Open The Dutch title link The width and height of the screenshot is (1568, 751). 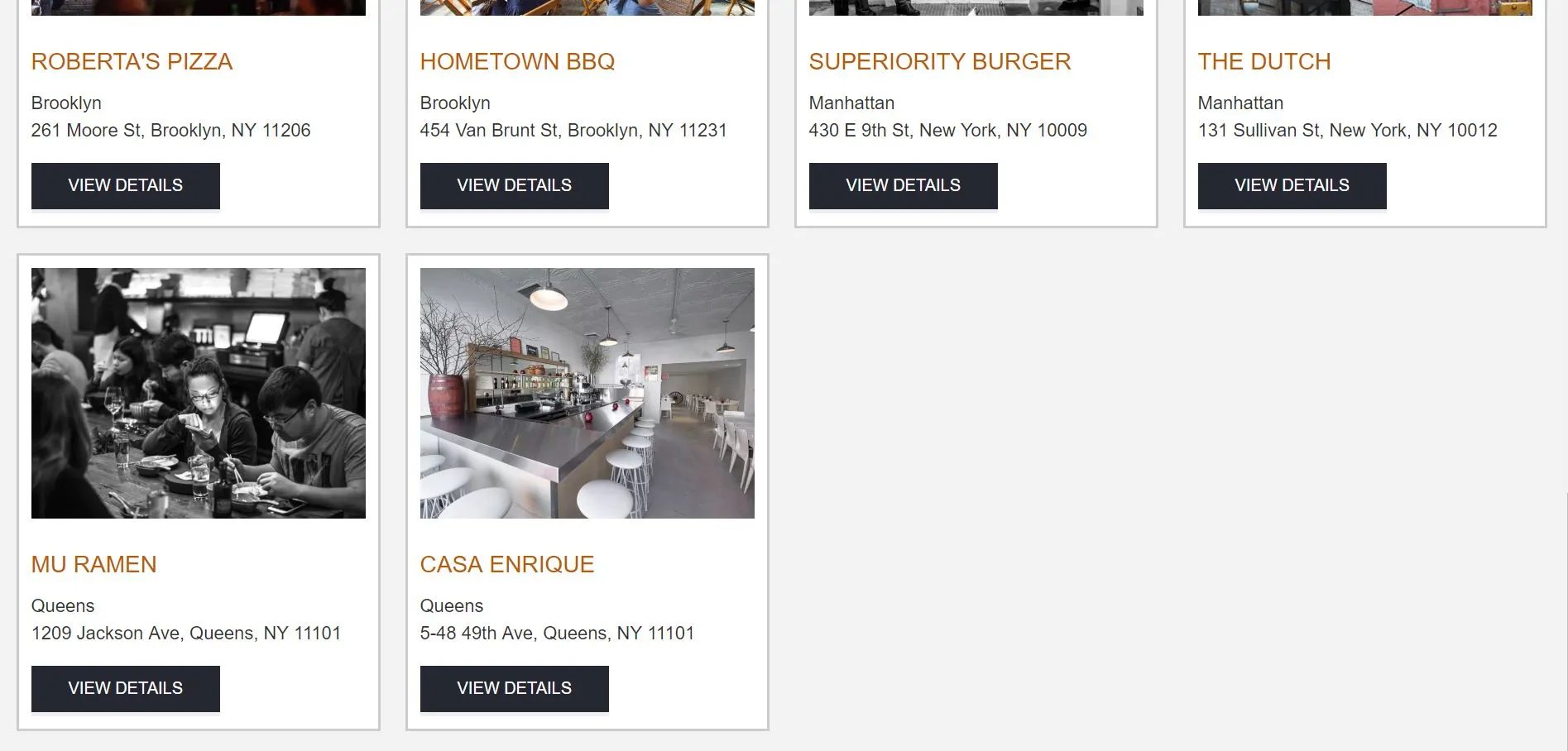[1264, 62]
